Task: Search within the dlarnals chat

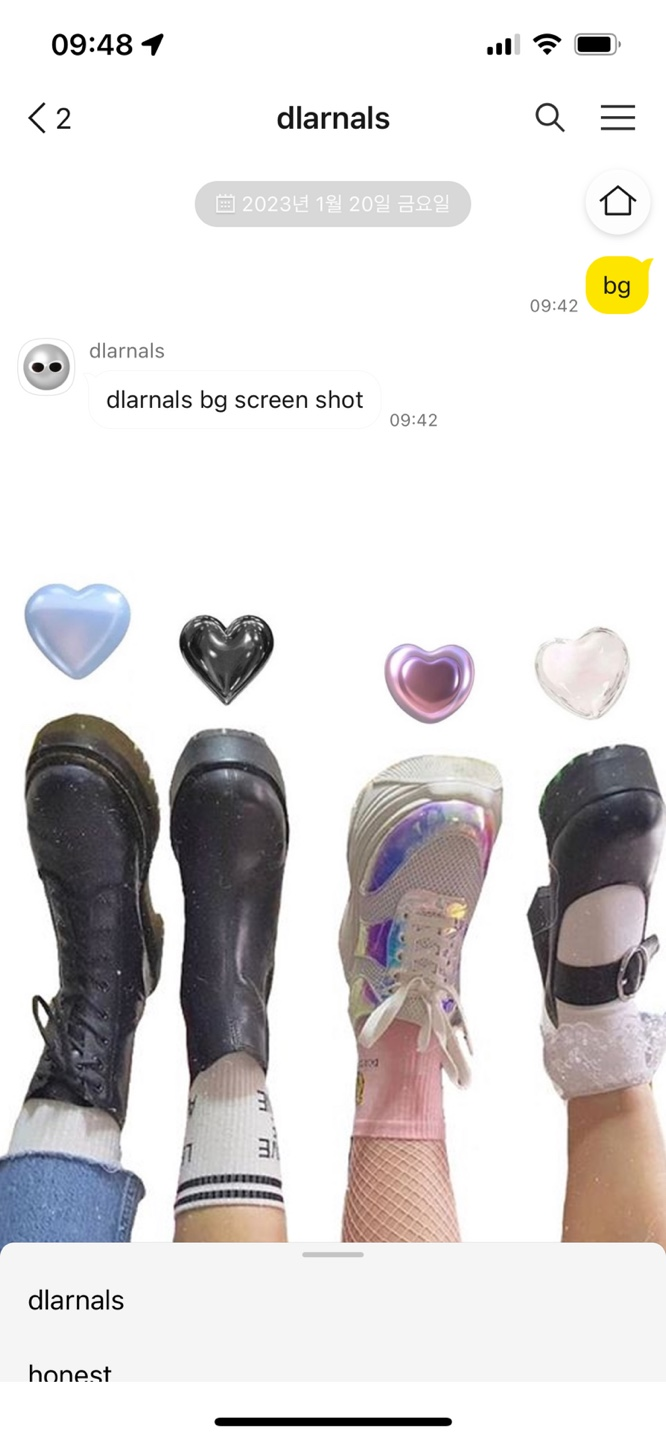Action: (550, 118)
